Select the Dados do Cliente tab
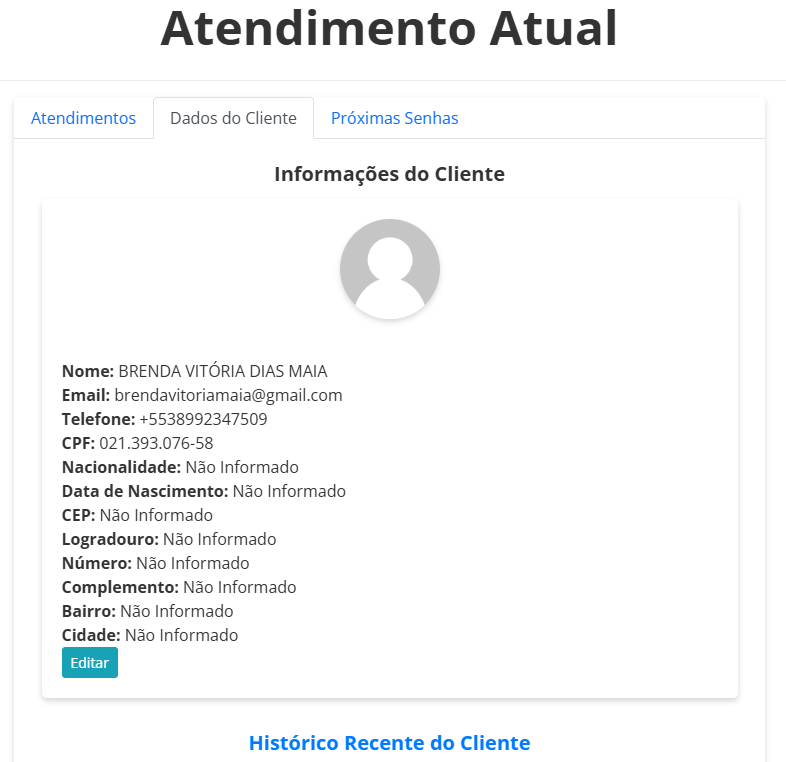786x762 pixels. tap(234, 118)
